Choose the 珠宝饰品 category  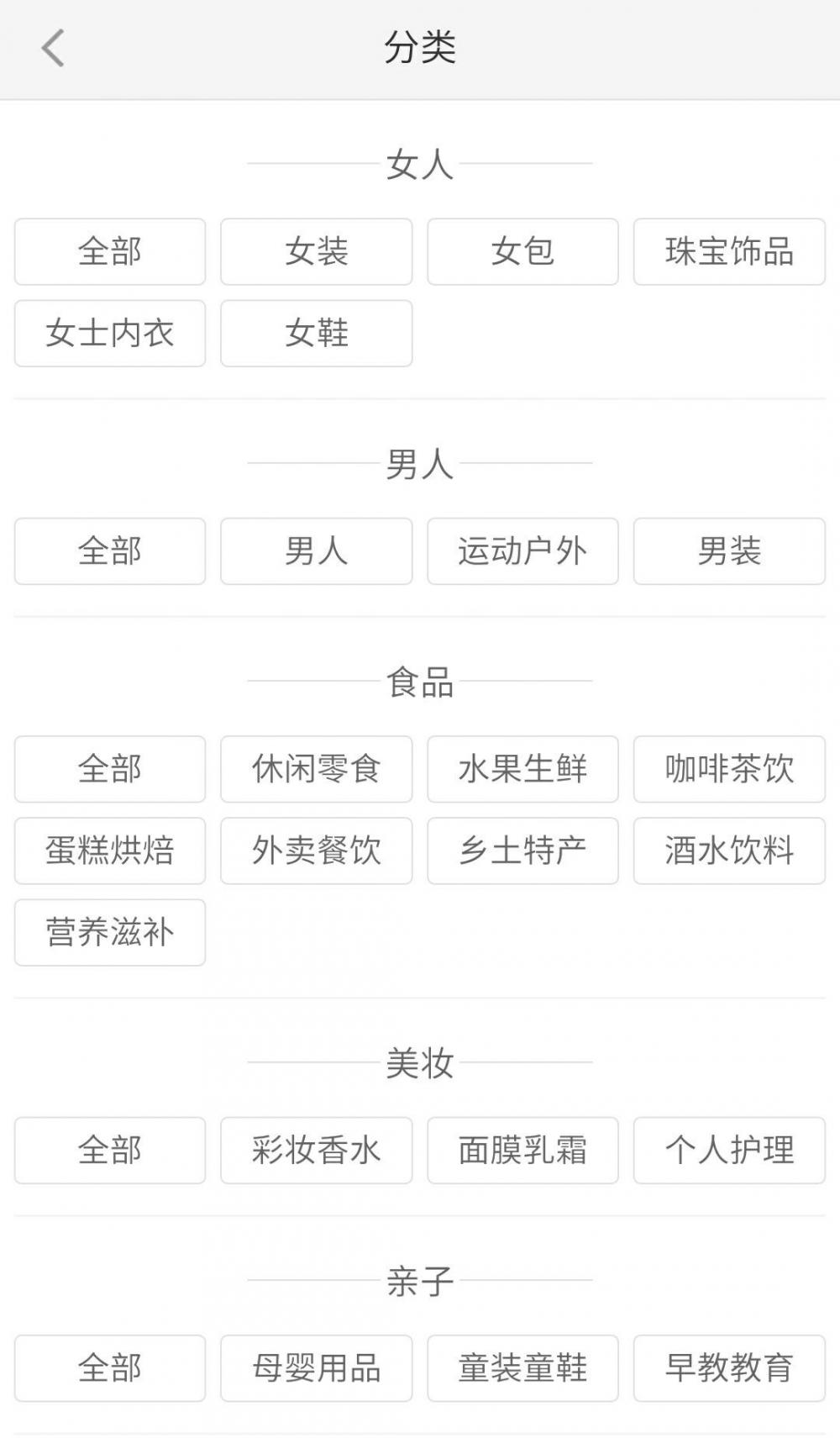click(x=729, y=251)
